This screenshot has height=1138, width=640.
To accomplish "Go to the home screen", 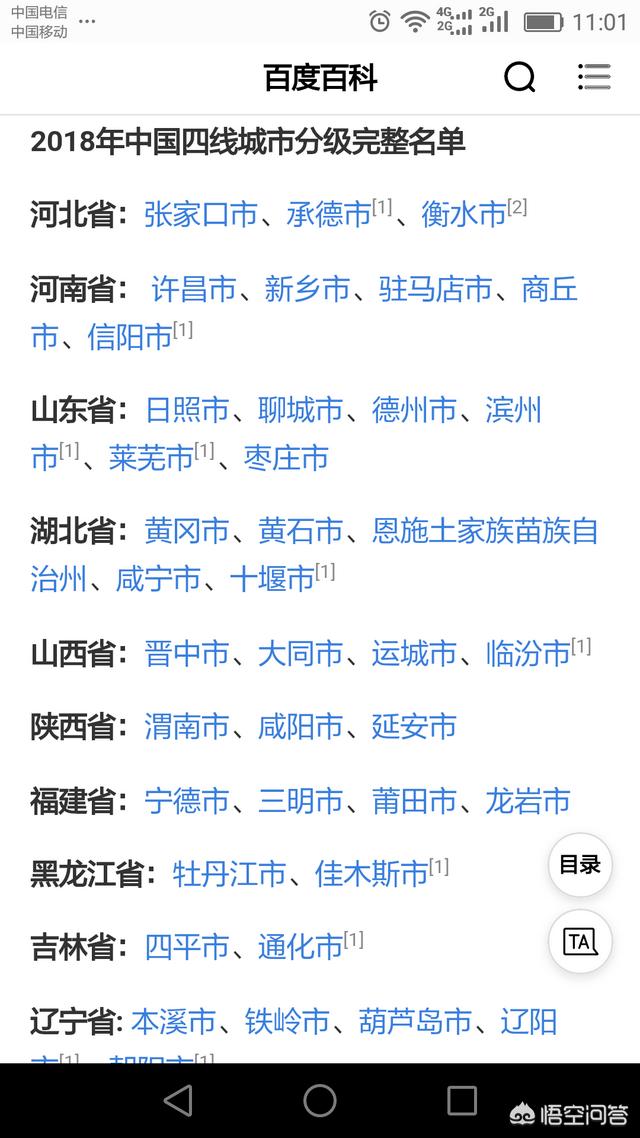I will click(x=320, y=1101).
